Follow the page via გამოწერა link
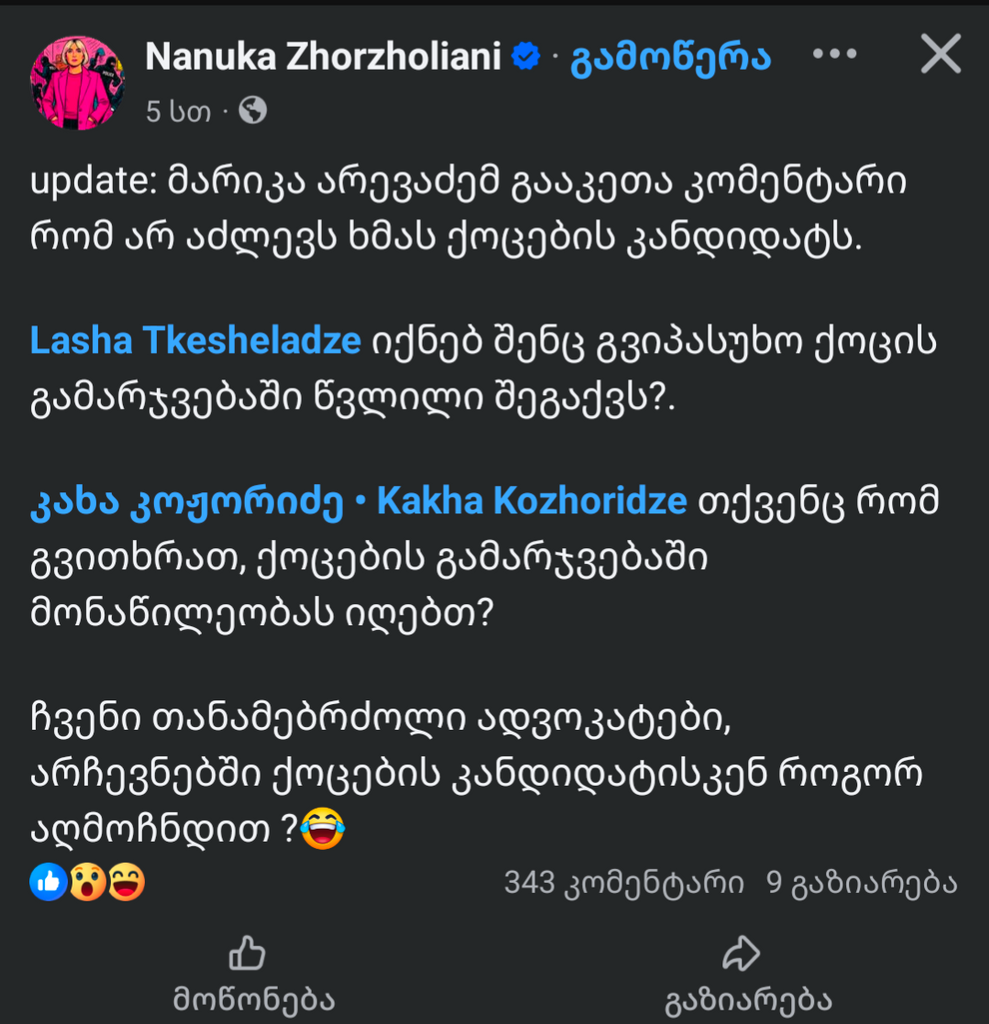This screenshot has width=989, height=1024. click(668, 57)
